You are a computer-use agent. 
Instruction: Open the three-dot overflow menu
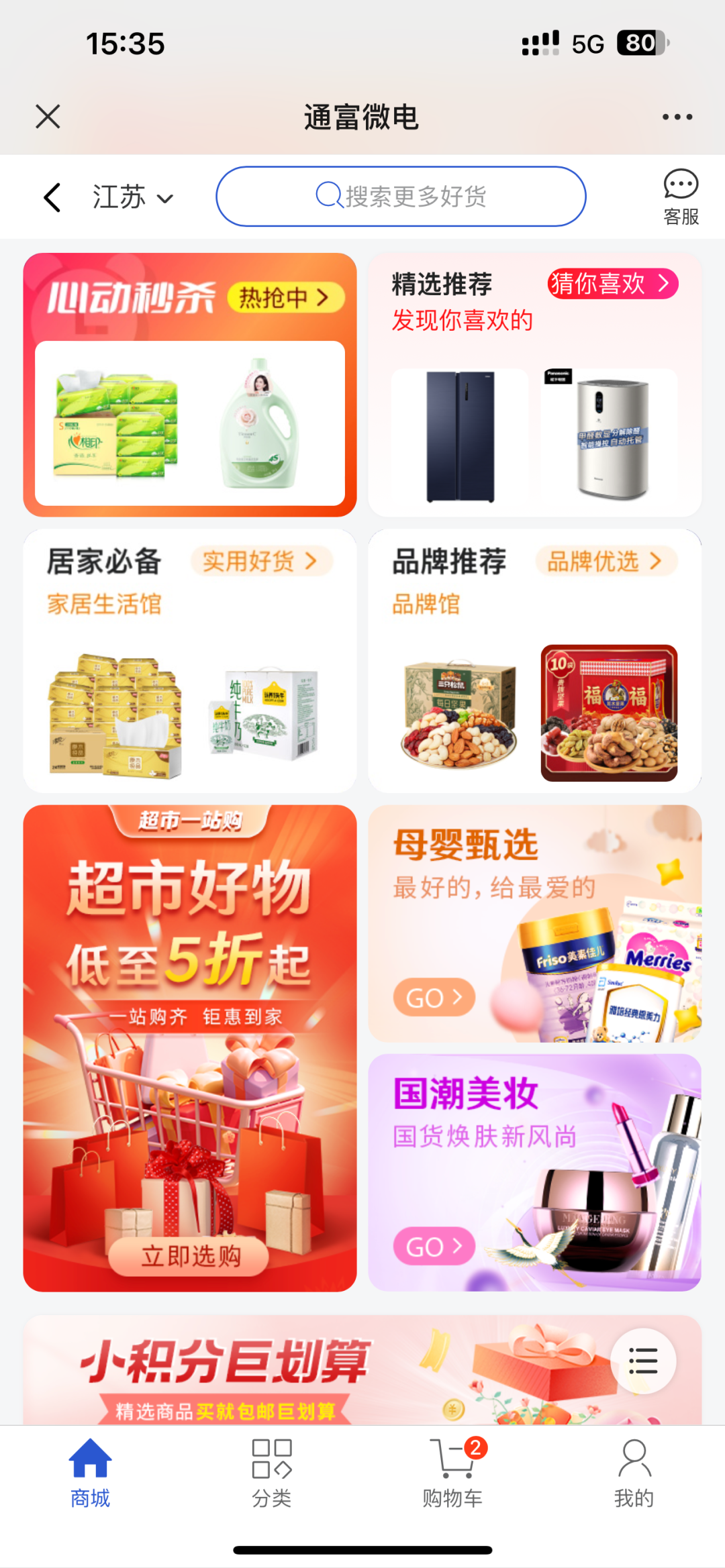[x=677, y=117]
